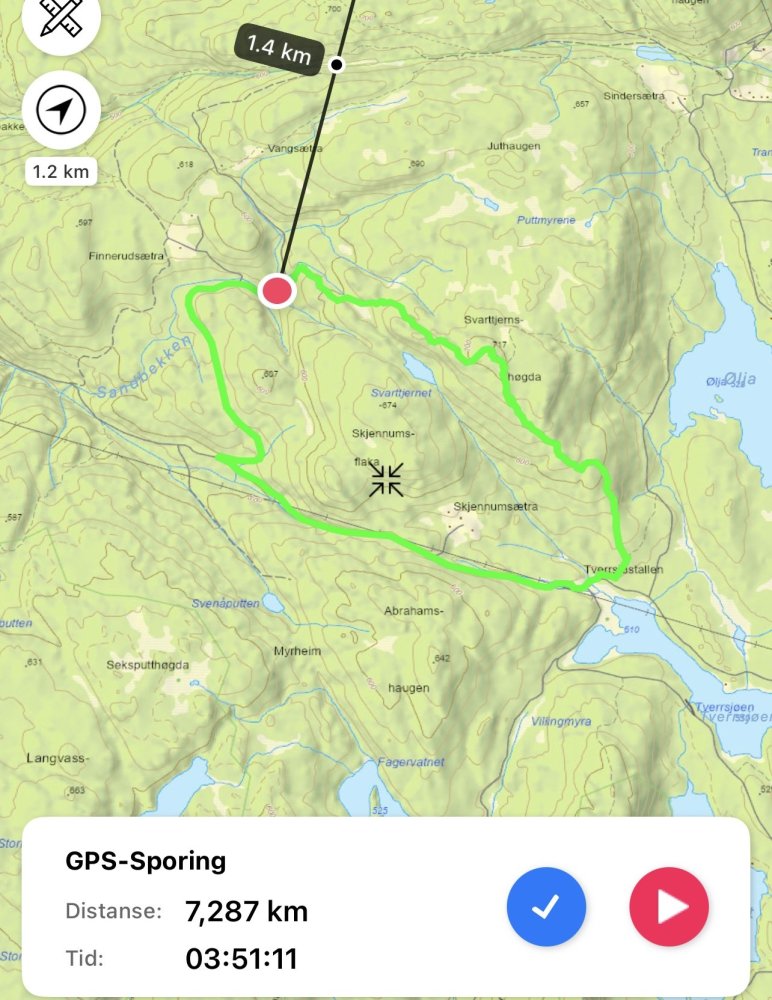Save the GPS track with the checkmark
Screen dimensions: 772x1000
(546, 907)
